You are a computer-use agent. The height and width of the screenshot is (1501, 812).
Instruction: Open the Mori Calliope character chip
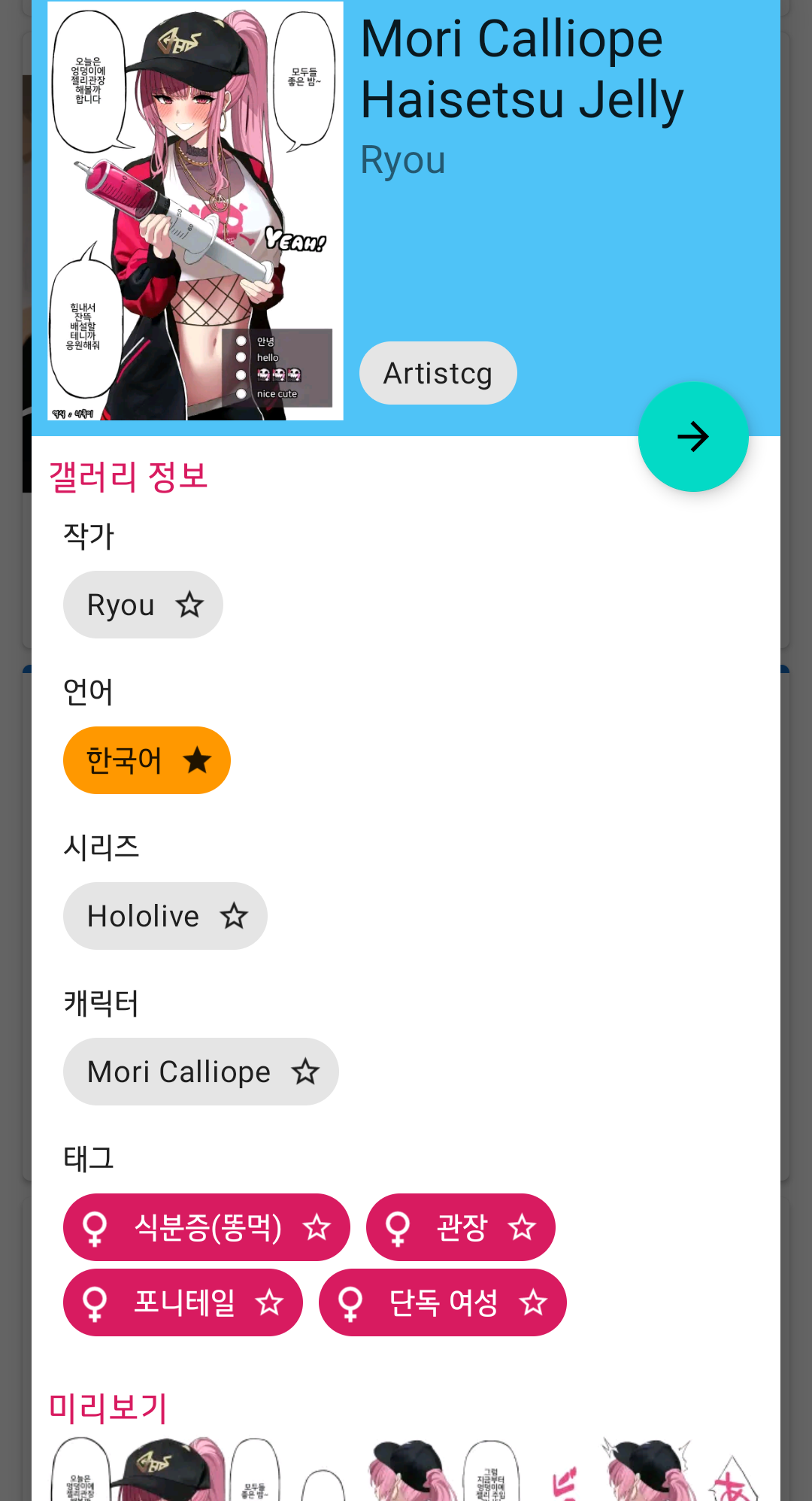coord(179,1072)
